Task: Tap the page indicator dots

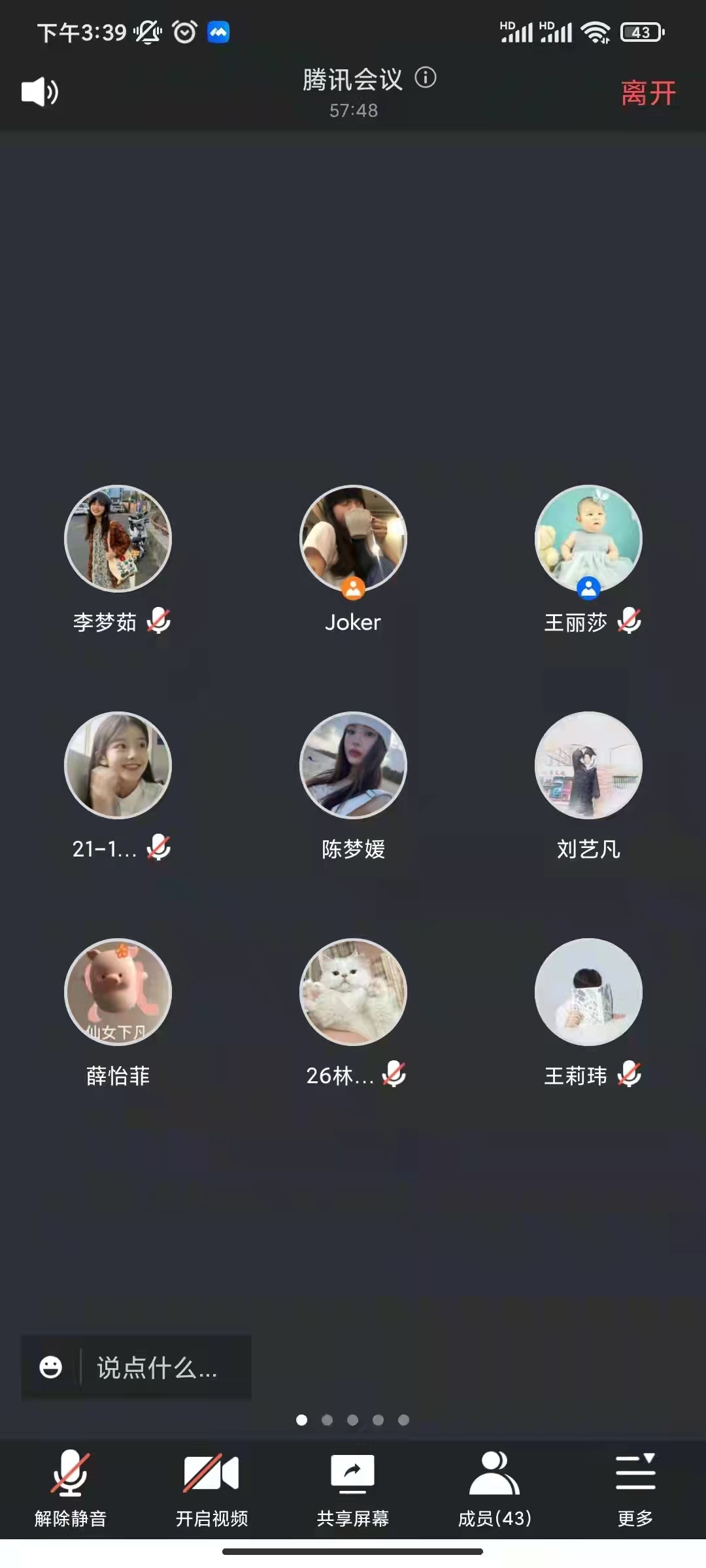Action: 352,1420
